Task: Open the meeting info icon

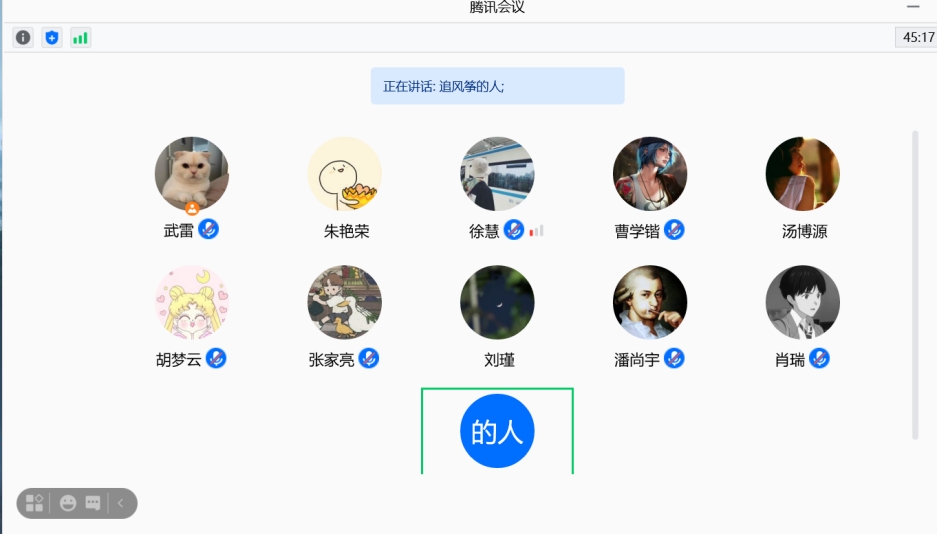Action: [x=23, y=38]
